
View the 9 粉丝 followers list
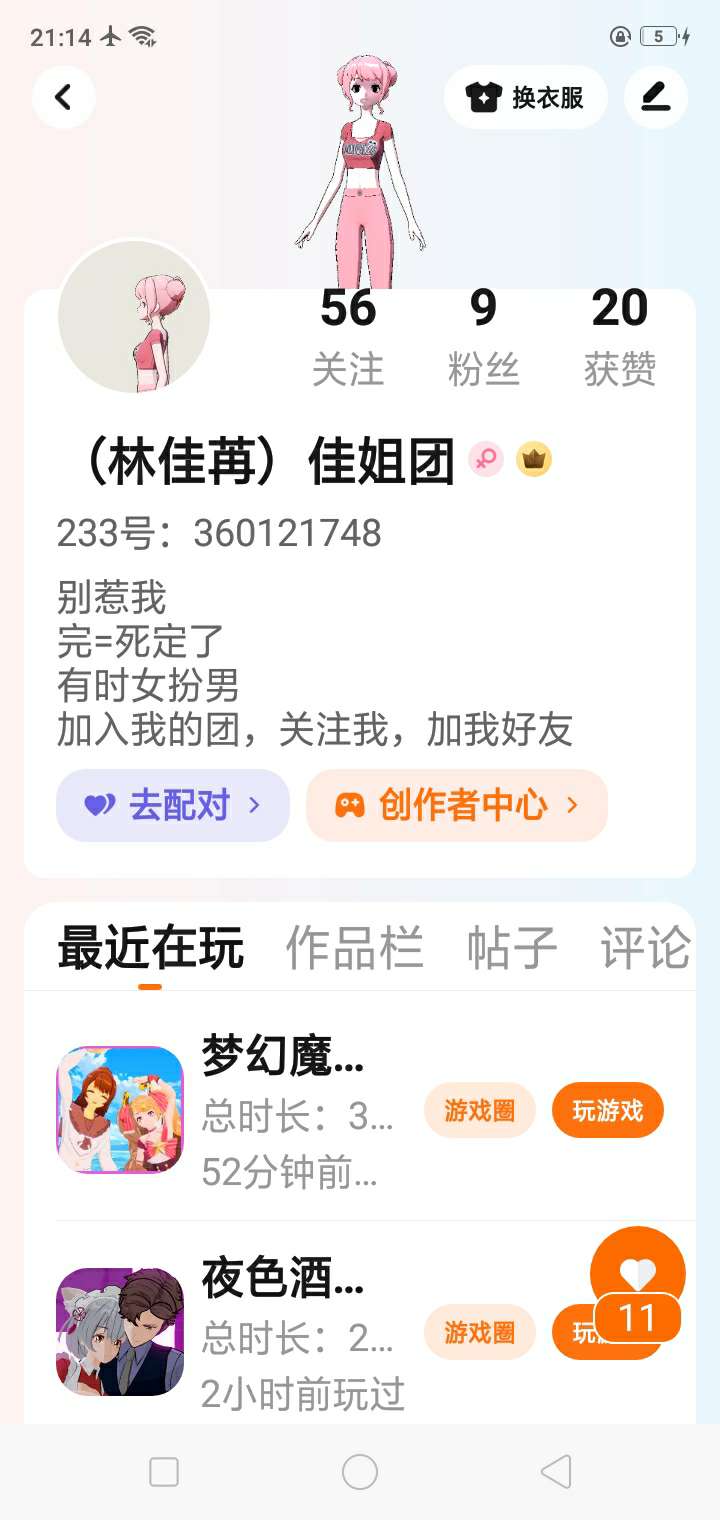(x=484, y=338)
